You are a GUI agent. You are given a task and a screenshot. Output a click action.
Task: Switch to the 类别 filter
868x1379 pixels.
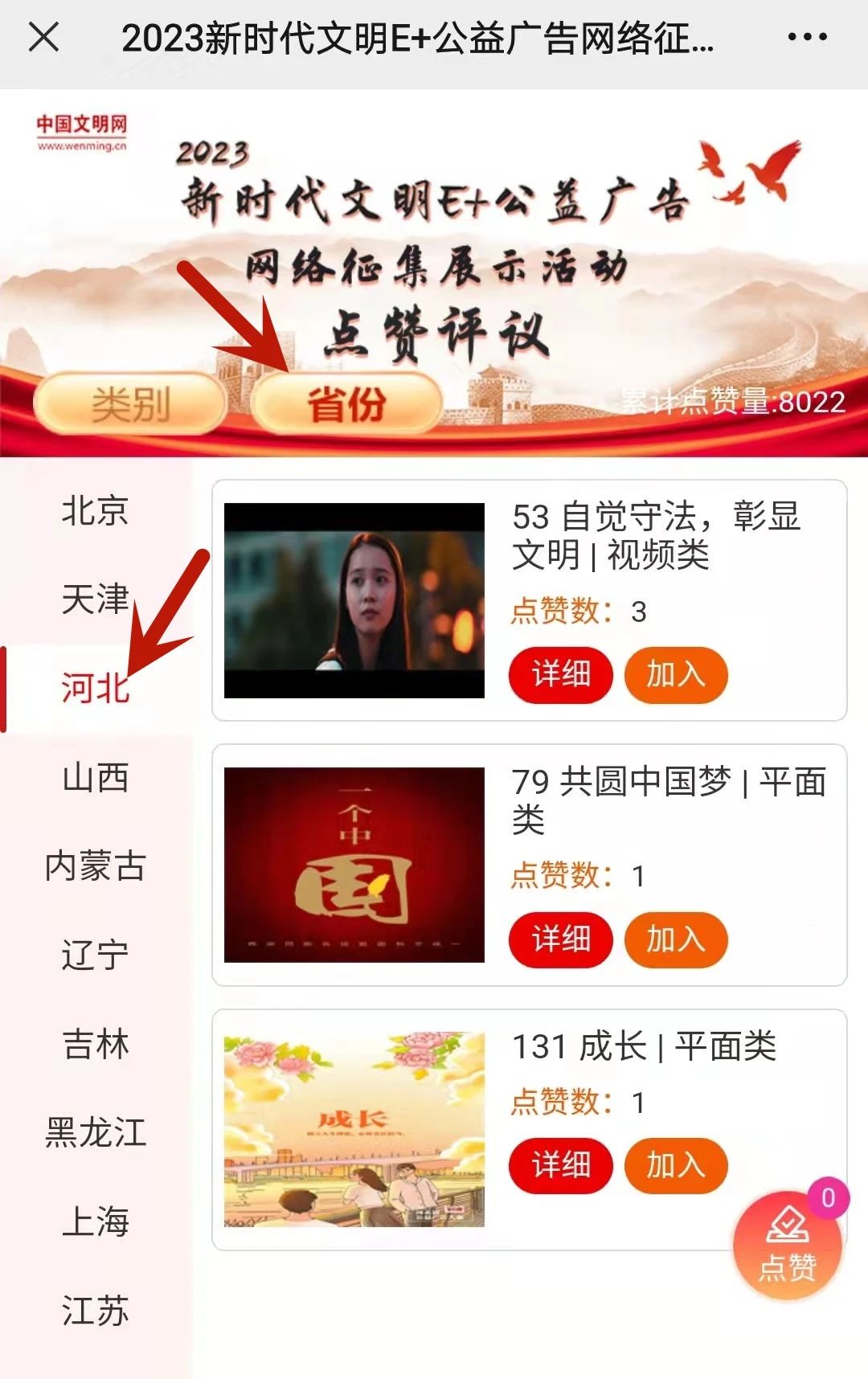click(x=130, y=403)
